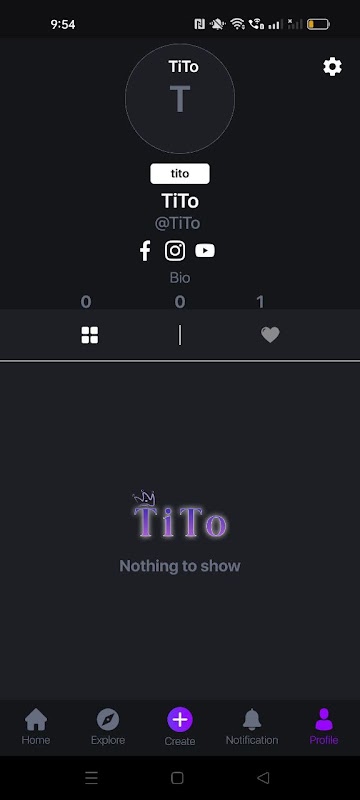Open the Facebook profile link

[x=145, y=251]
